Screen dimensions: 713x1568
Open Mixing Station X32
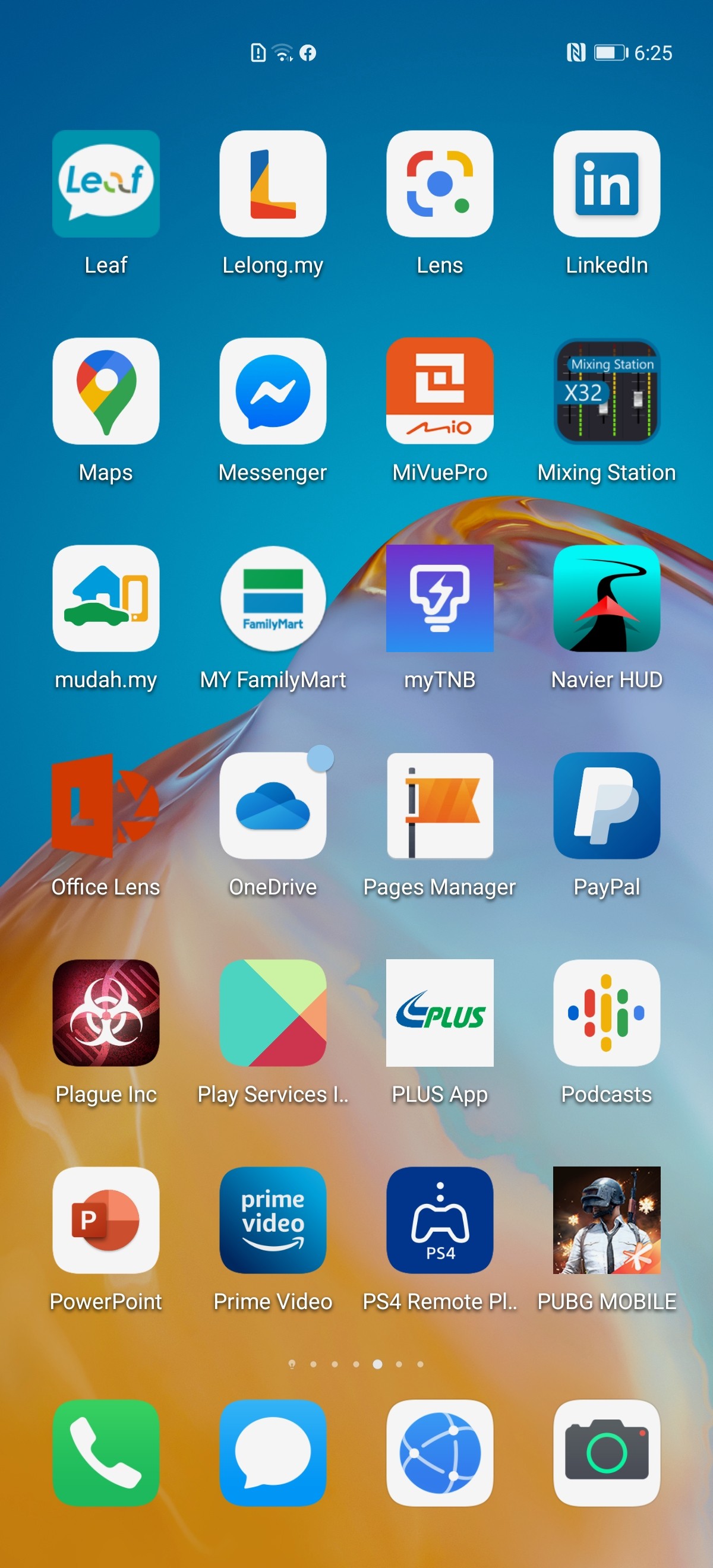pyautogui.click(x=607, y=391)
